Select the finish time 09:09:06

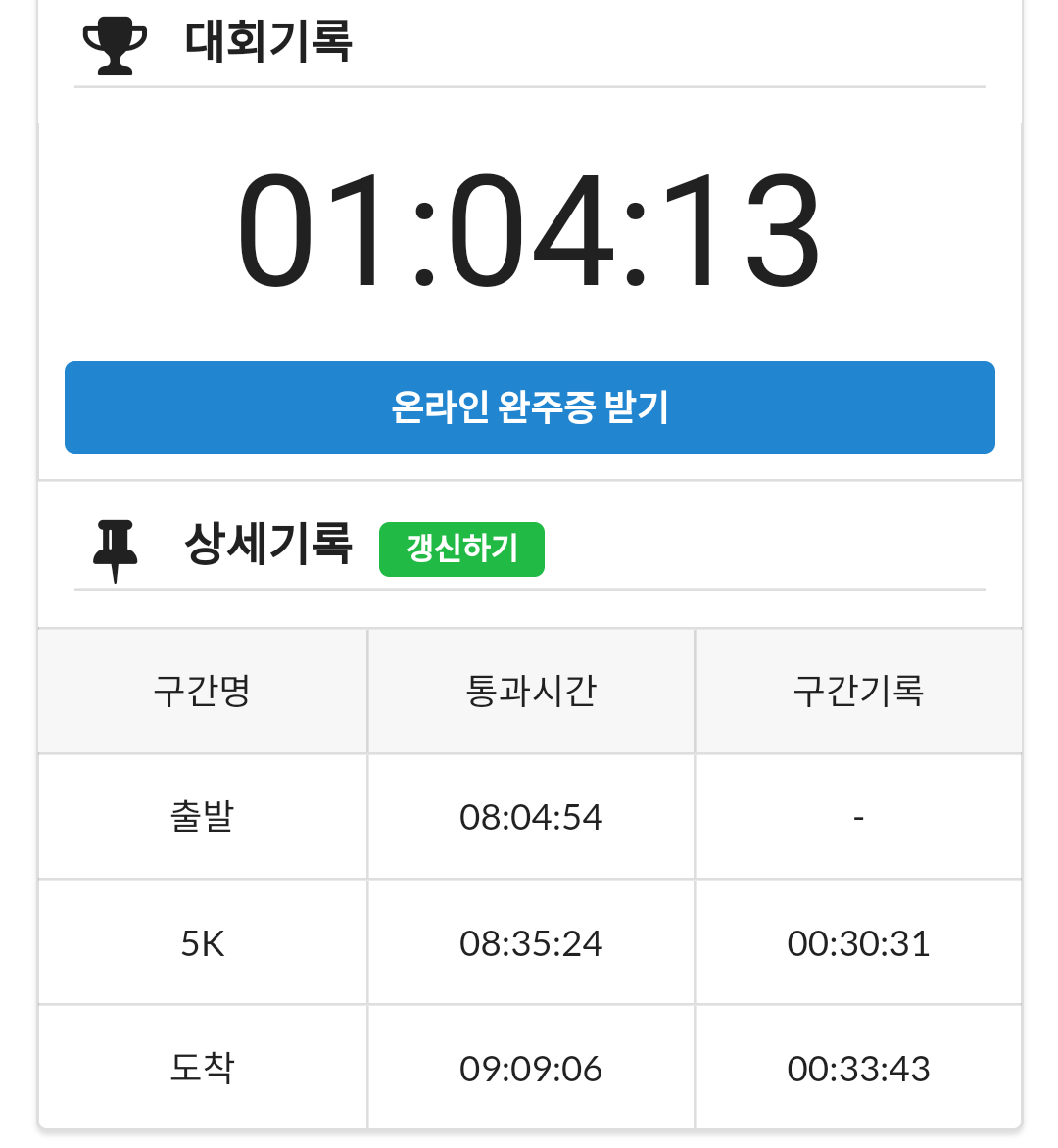pos(530,1068)
